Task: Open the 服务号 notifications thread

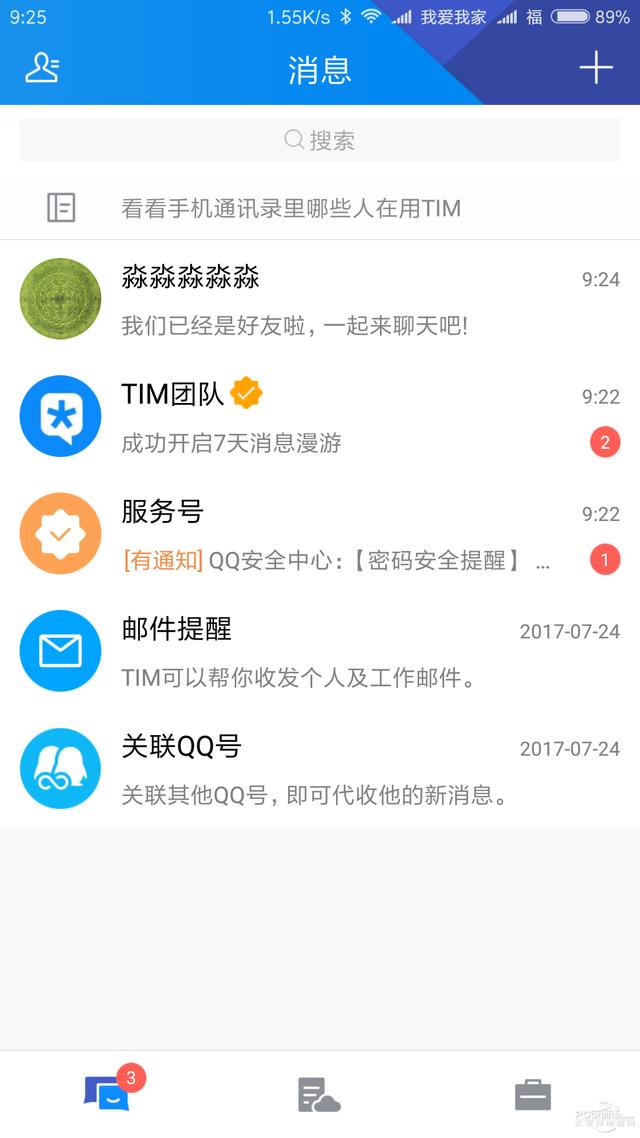Action: coord(320,534)
